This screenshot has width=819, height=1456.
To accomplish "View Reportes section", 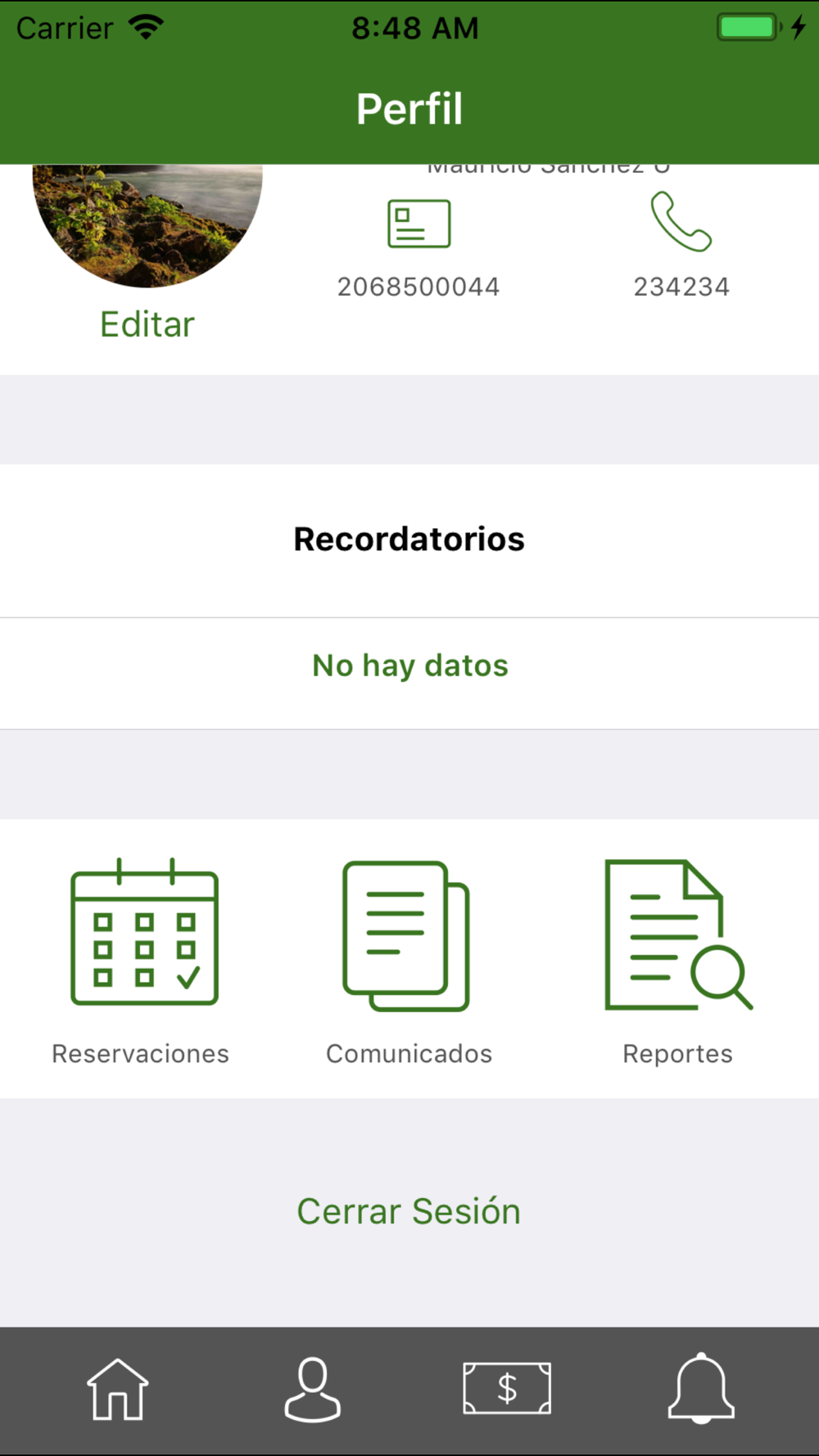I will (x=677, y=936).
